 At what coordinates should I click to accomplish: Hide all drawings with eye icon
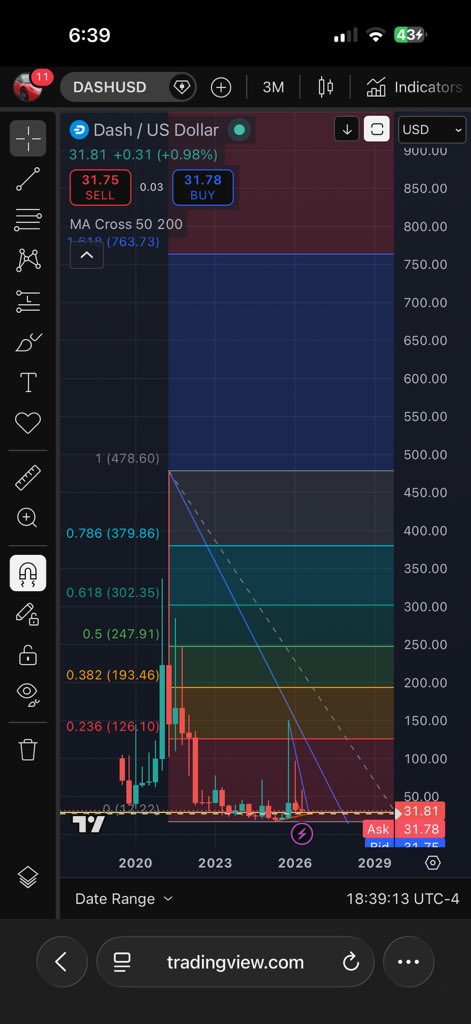[x=27, y=694]
